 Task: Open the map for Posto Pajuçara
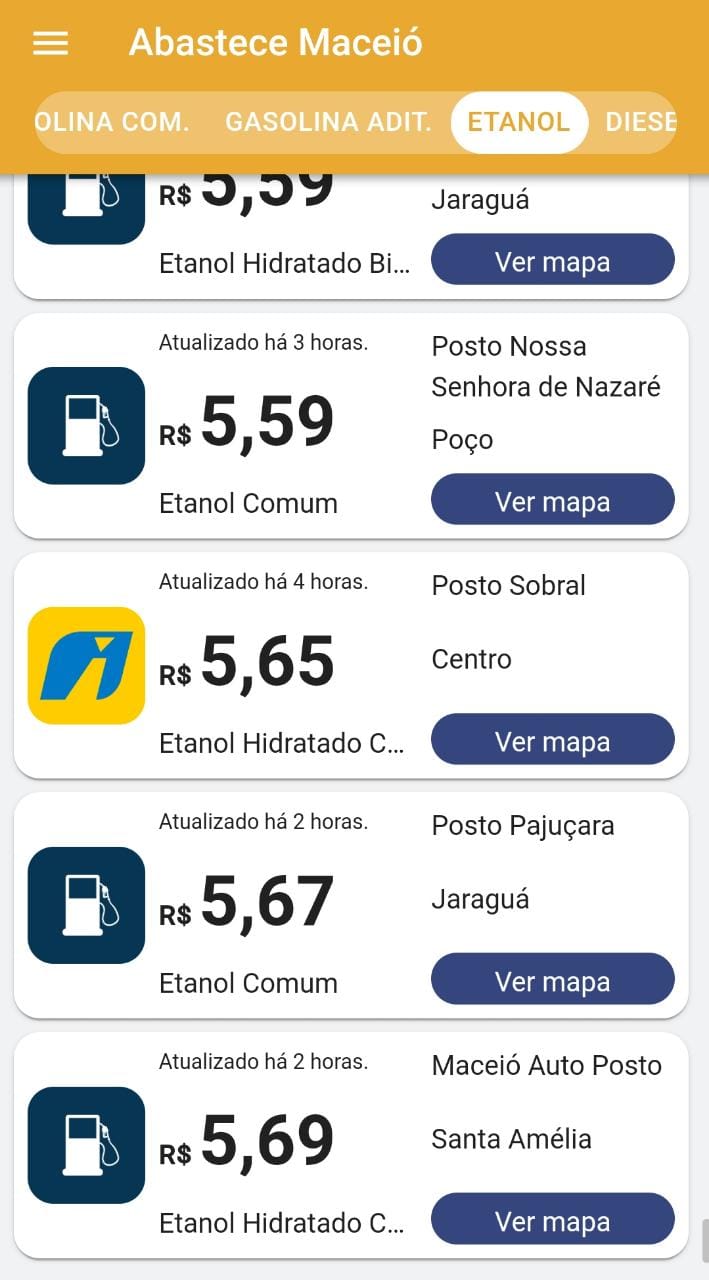pyautogui.click(x=552, y=980)
